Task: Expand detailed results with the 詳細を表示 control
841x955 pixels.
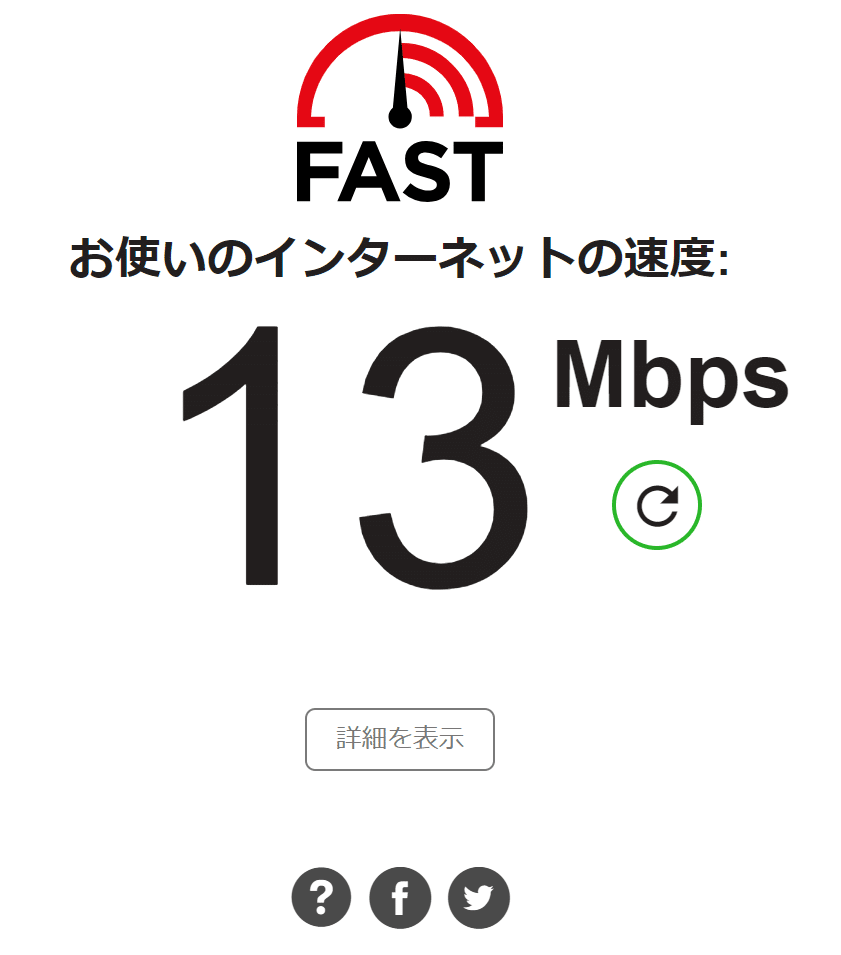Action: (x=399, y=740)
